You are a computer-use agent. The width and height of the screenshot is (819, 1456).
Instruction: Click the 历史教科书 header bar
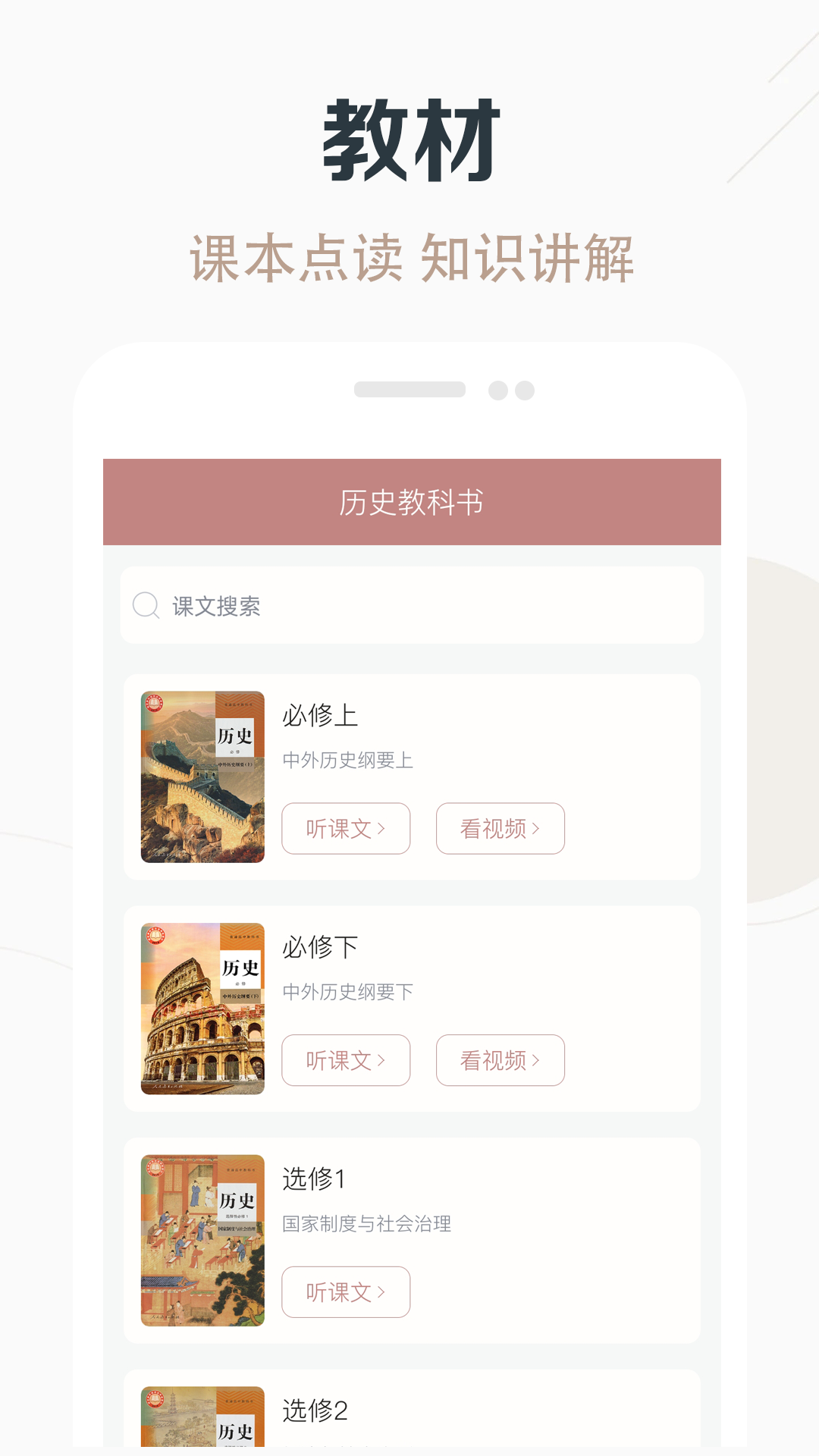pyautogui.click(x=409, y=502)
